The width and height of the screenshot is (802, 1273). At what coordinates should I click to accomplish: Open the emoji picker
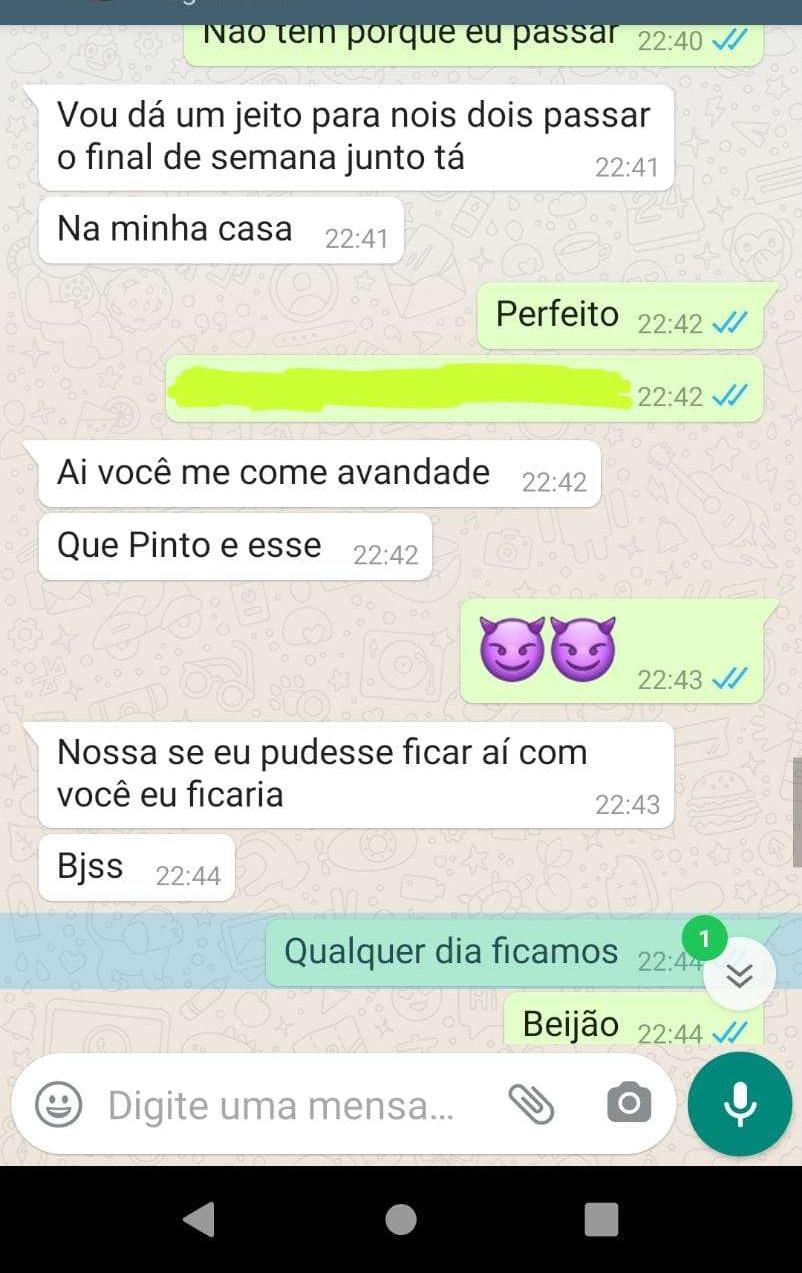(59, 1105)
